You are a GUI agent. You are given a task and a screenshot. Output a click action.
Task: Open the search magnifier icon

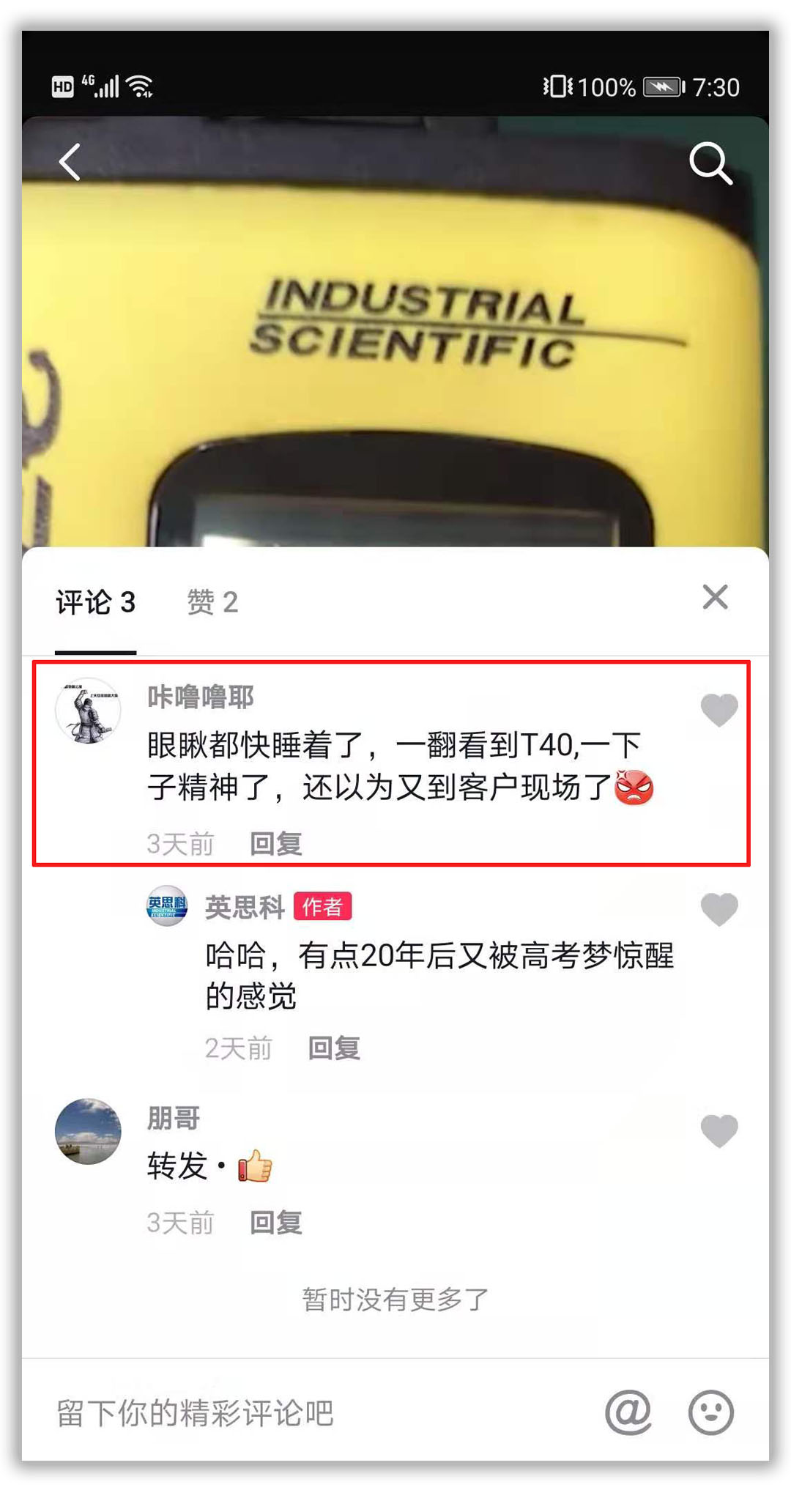[710, 163]
